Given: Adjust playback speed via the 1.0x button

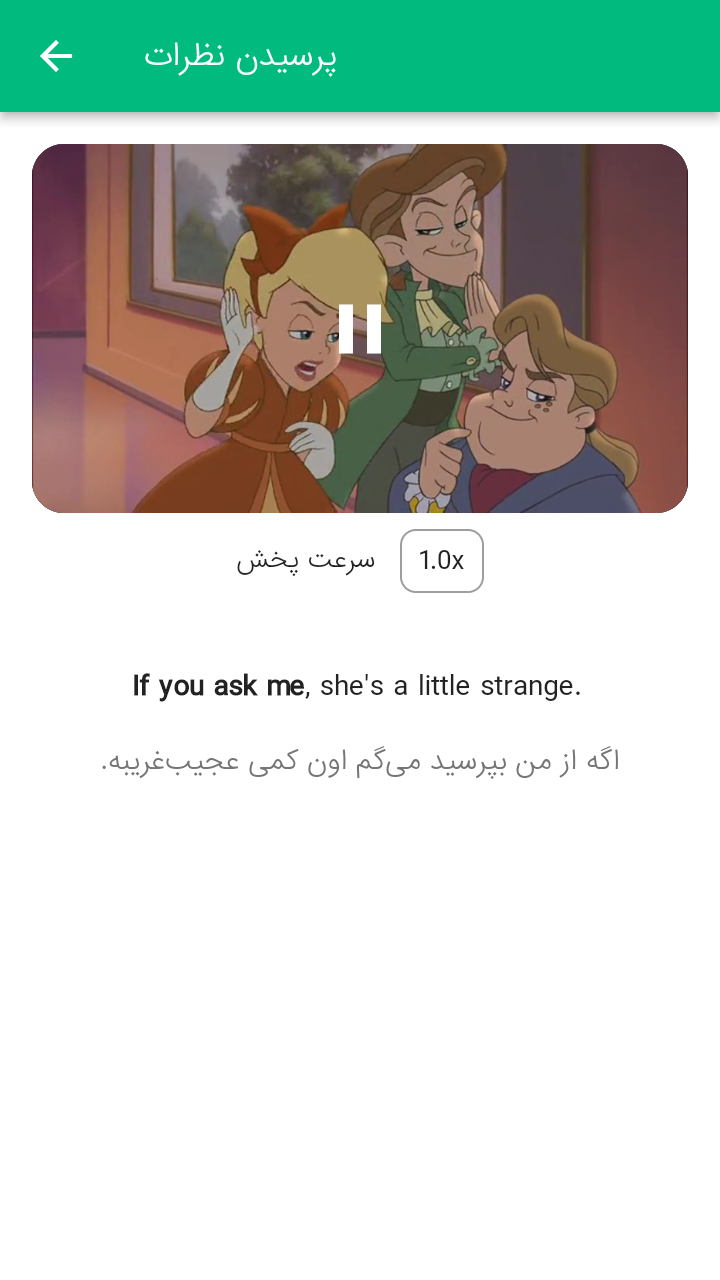Looking at the screenshot, I should pos(442,561).
